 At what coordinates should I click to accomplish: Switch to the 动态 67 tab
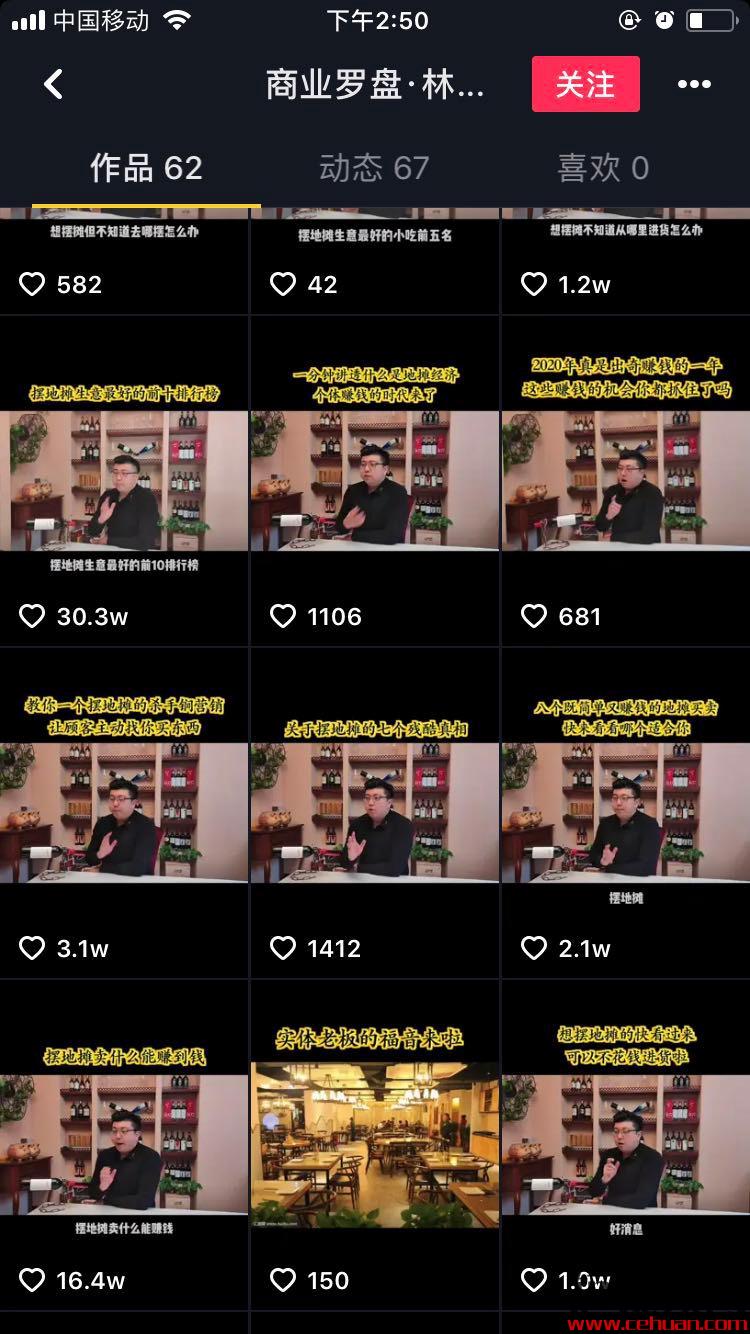tap(374, 168)
